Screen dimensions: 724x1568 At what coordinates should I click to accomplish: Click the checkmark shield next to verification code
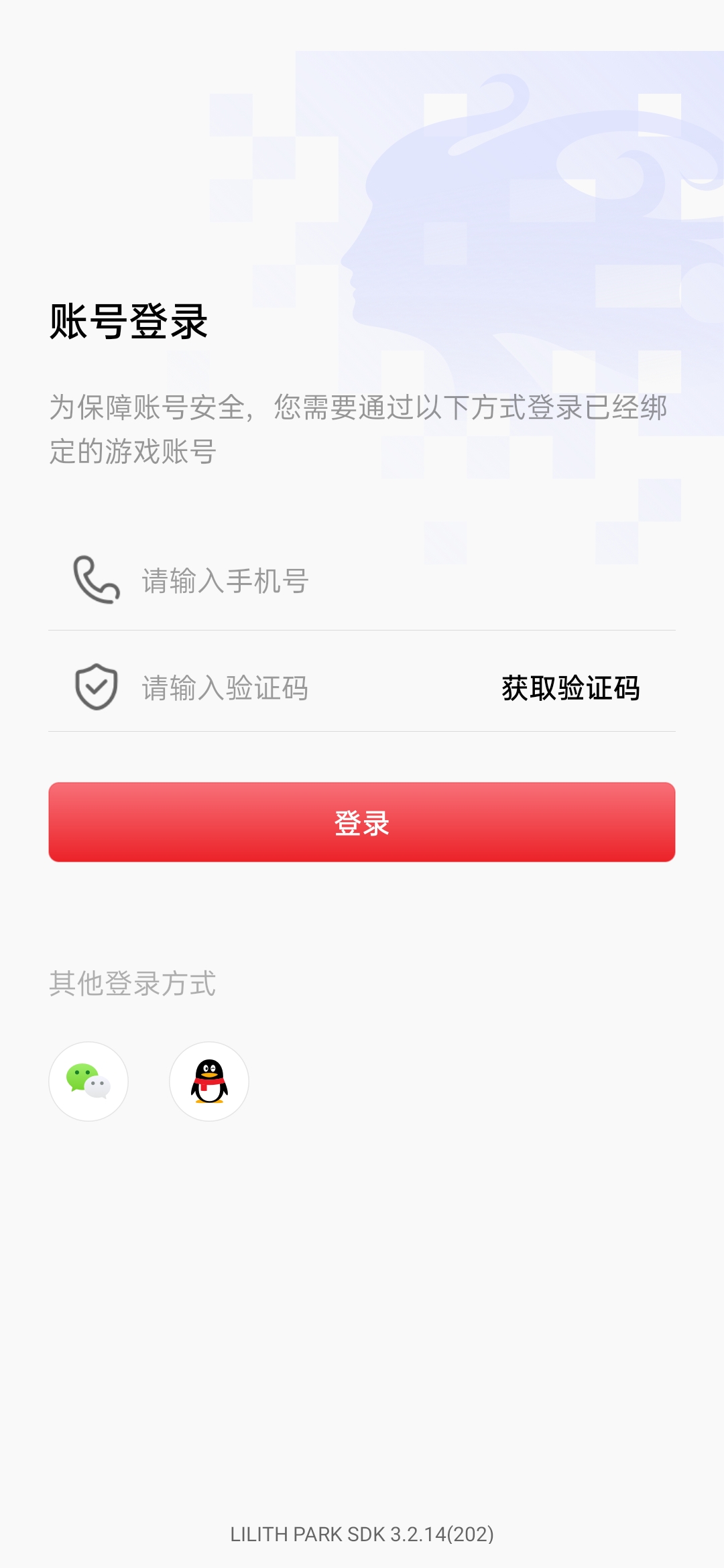point(95,688)
